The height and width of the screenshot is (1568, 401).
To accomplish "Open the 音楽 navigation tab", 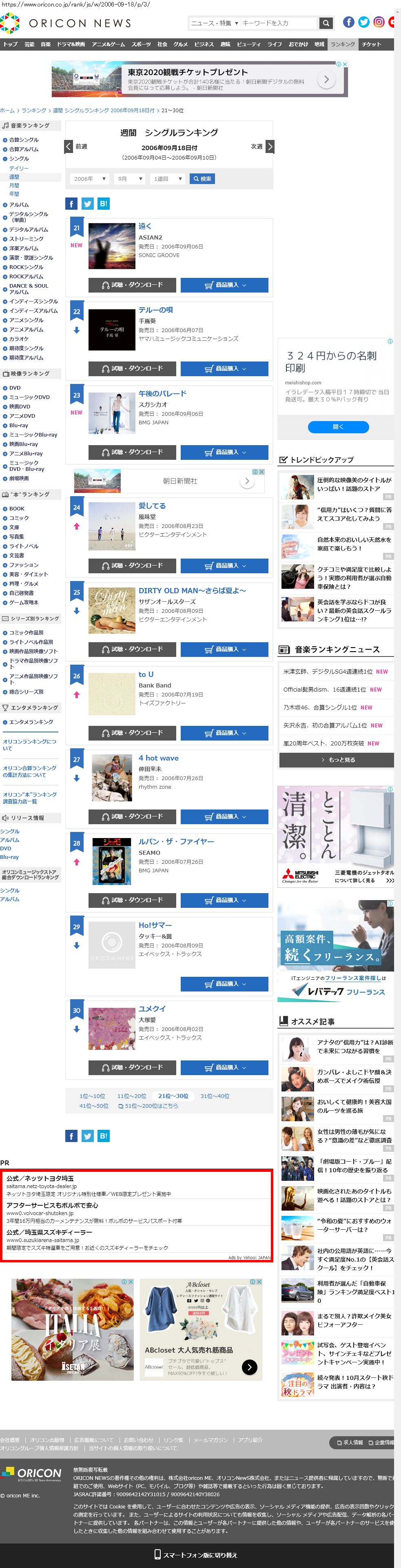I will pos(46,44).
